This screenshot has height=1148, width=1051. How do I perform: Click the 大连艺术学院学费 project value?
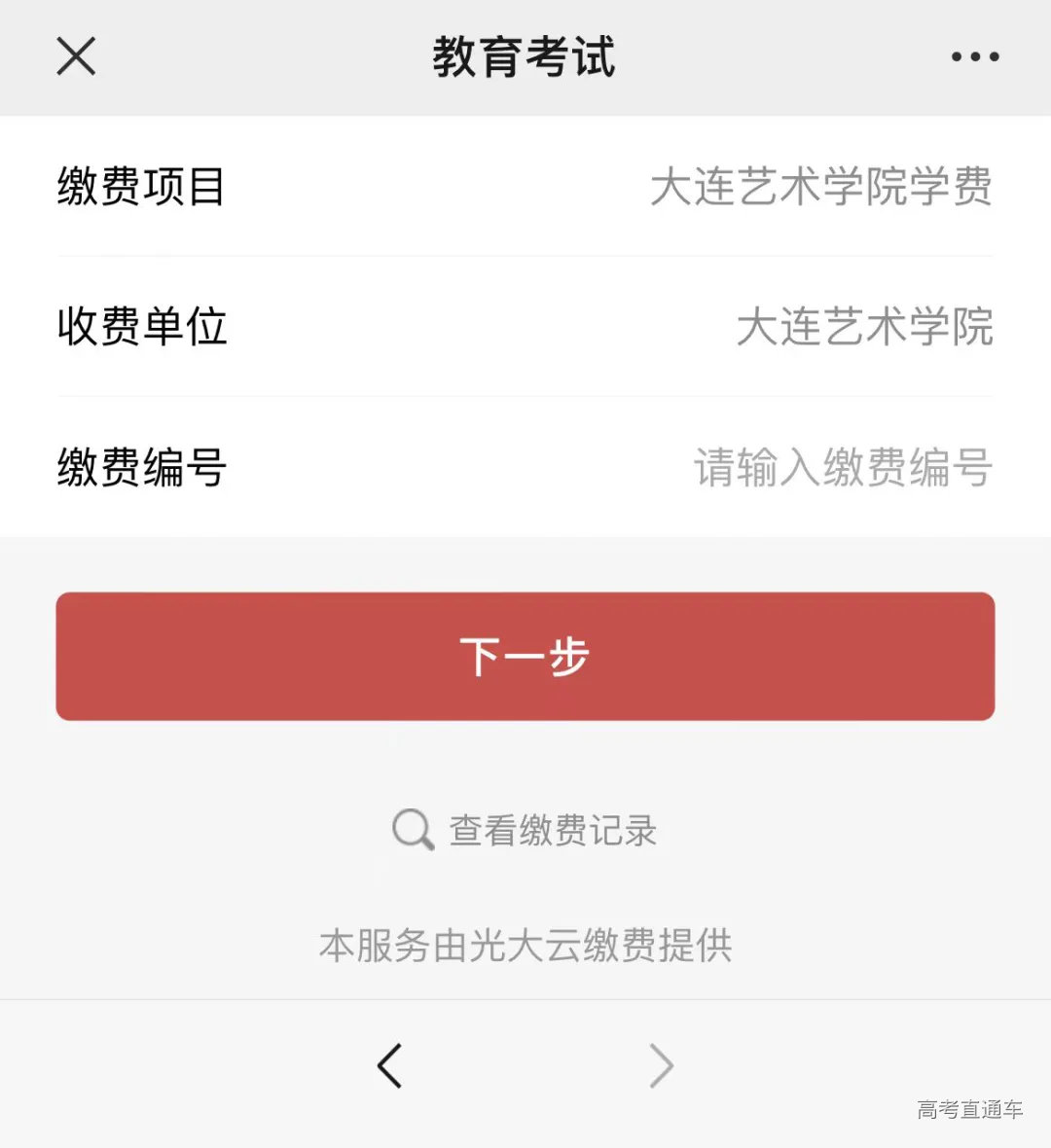[822, 190]
